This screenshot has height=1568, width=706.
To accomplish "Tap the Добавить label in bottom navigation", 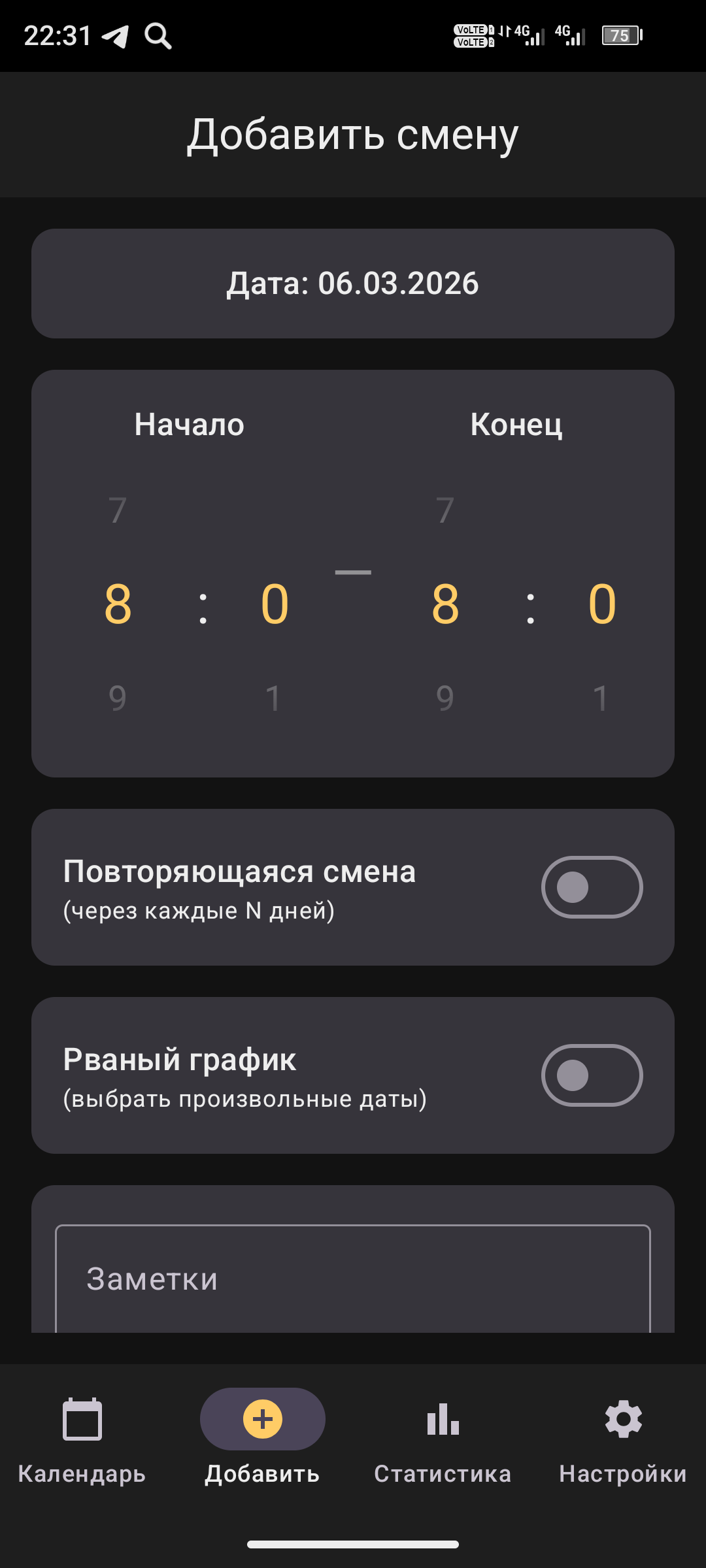I will 262,1473.
